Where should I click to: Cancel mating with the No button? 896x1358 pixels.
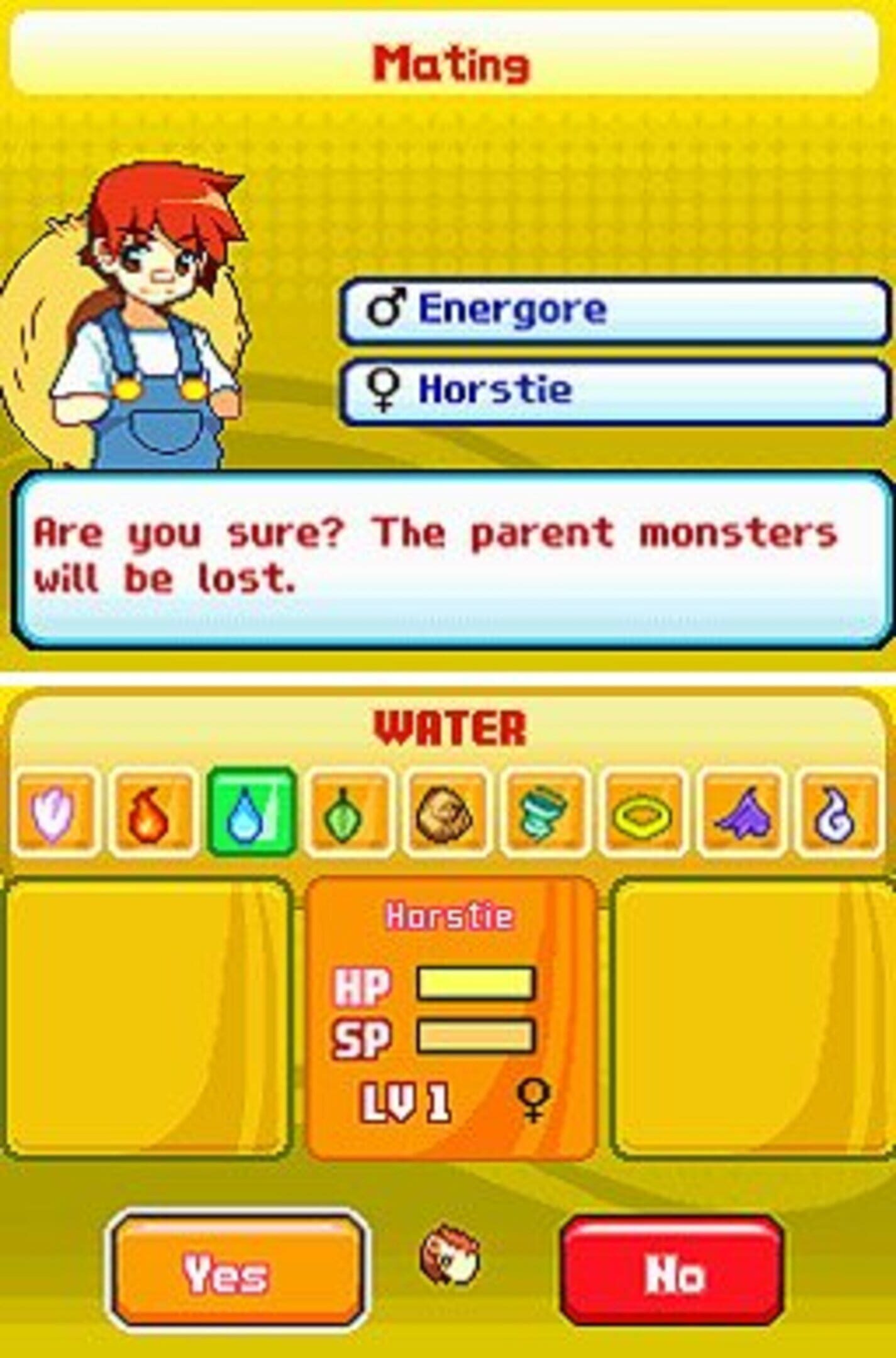tap(673, 1274)
